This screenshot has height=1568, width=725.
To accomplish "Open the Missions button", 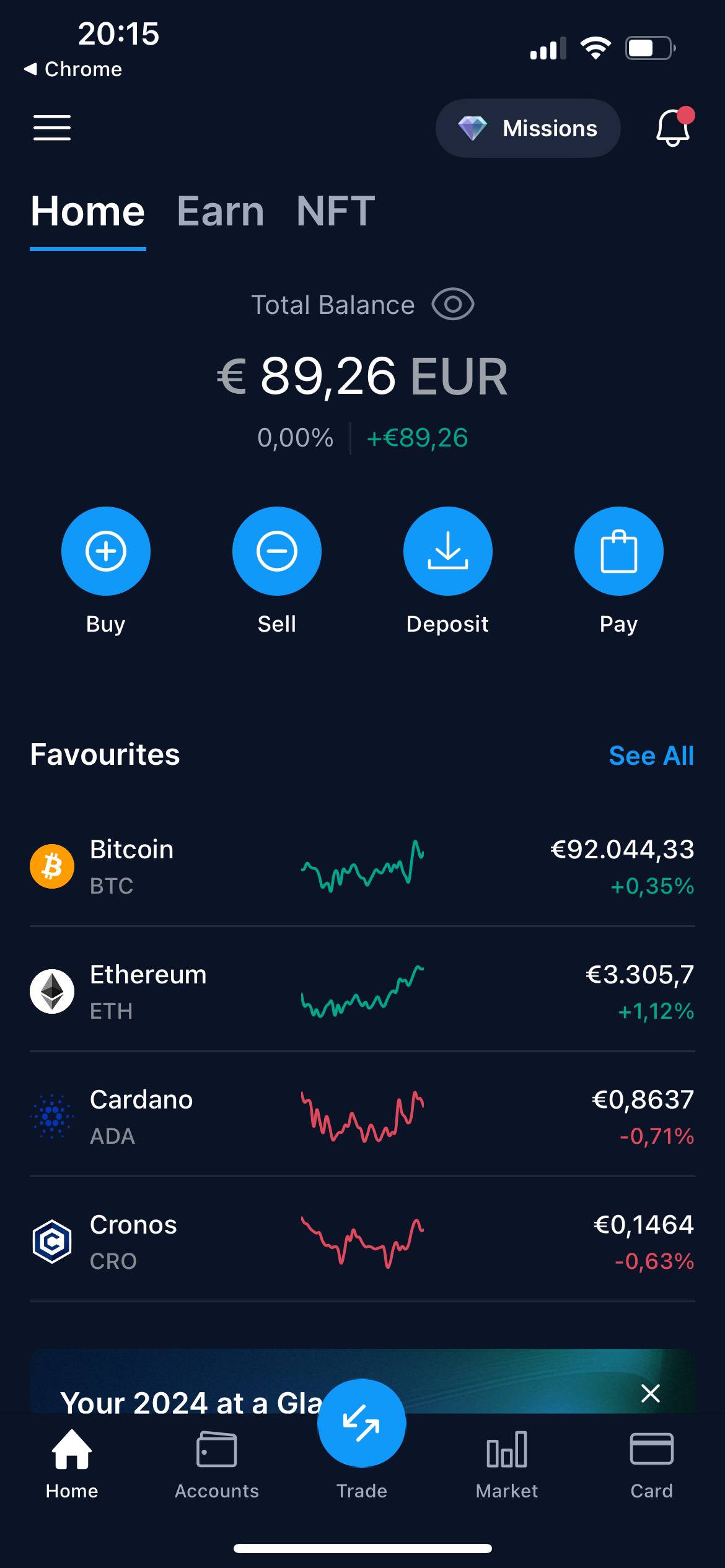I will click(x=528, y=128).
